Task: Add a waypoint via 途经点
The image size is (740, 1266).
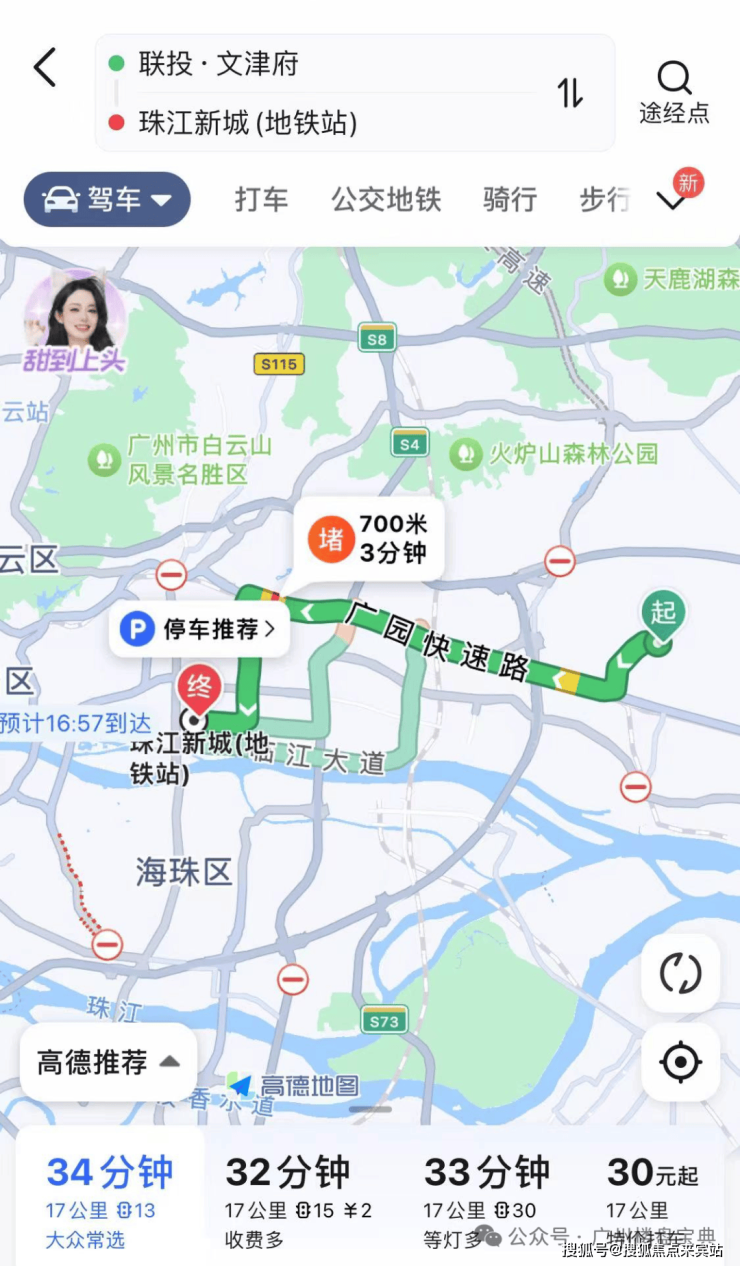Action: pos(674,93)
